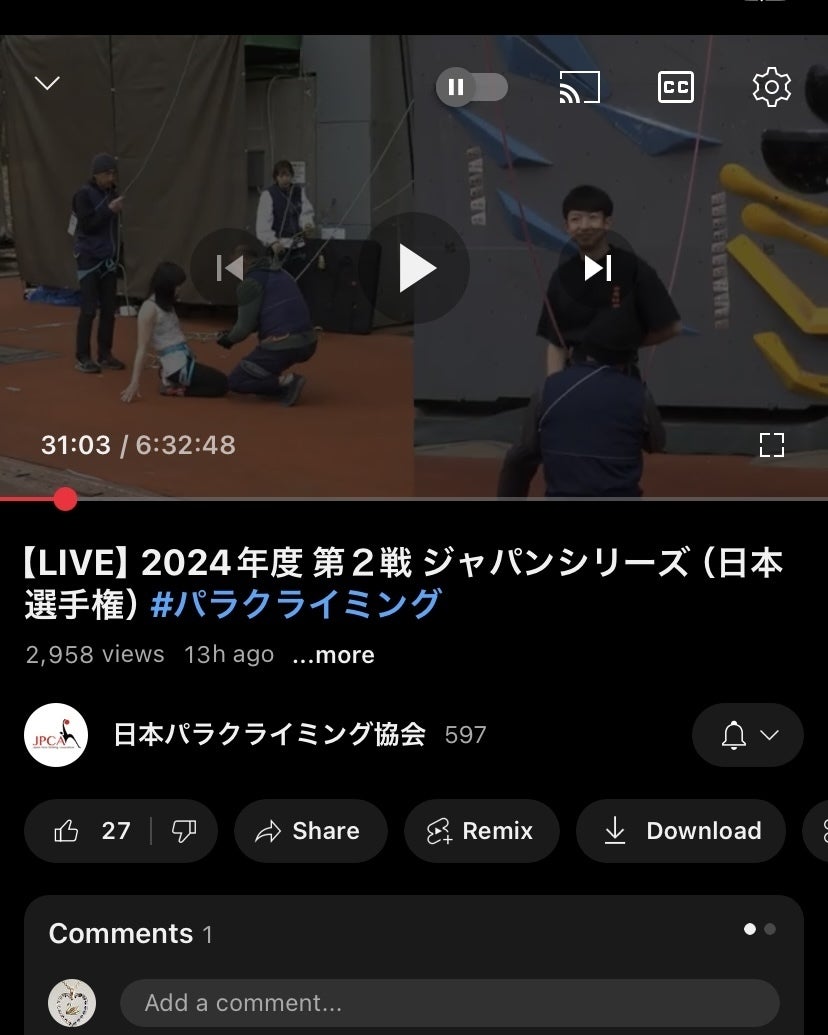This screenshot has height=1035, width=828.
Task: Tap the red video progress bar scrubber
Action: (65, 499)
